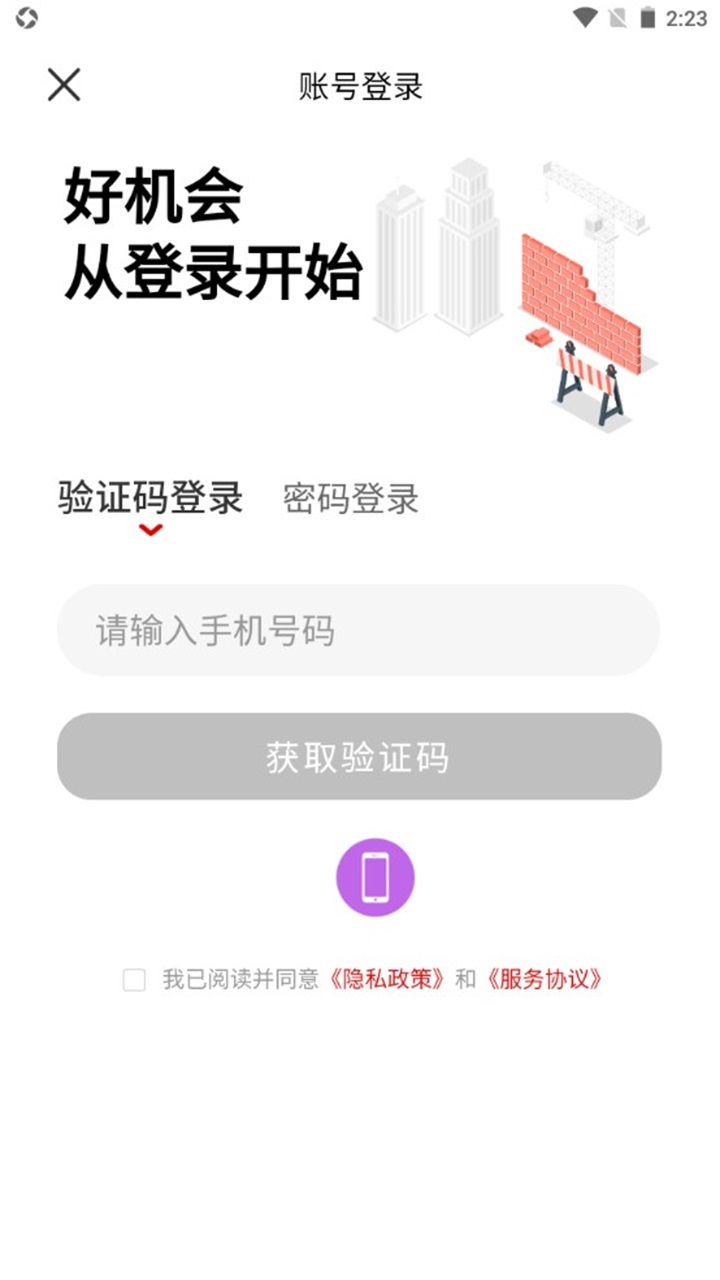
Task: Close the 账号登录 login page
Action: (64, 83)
